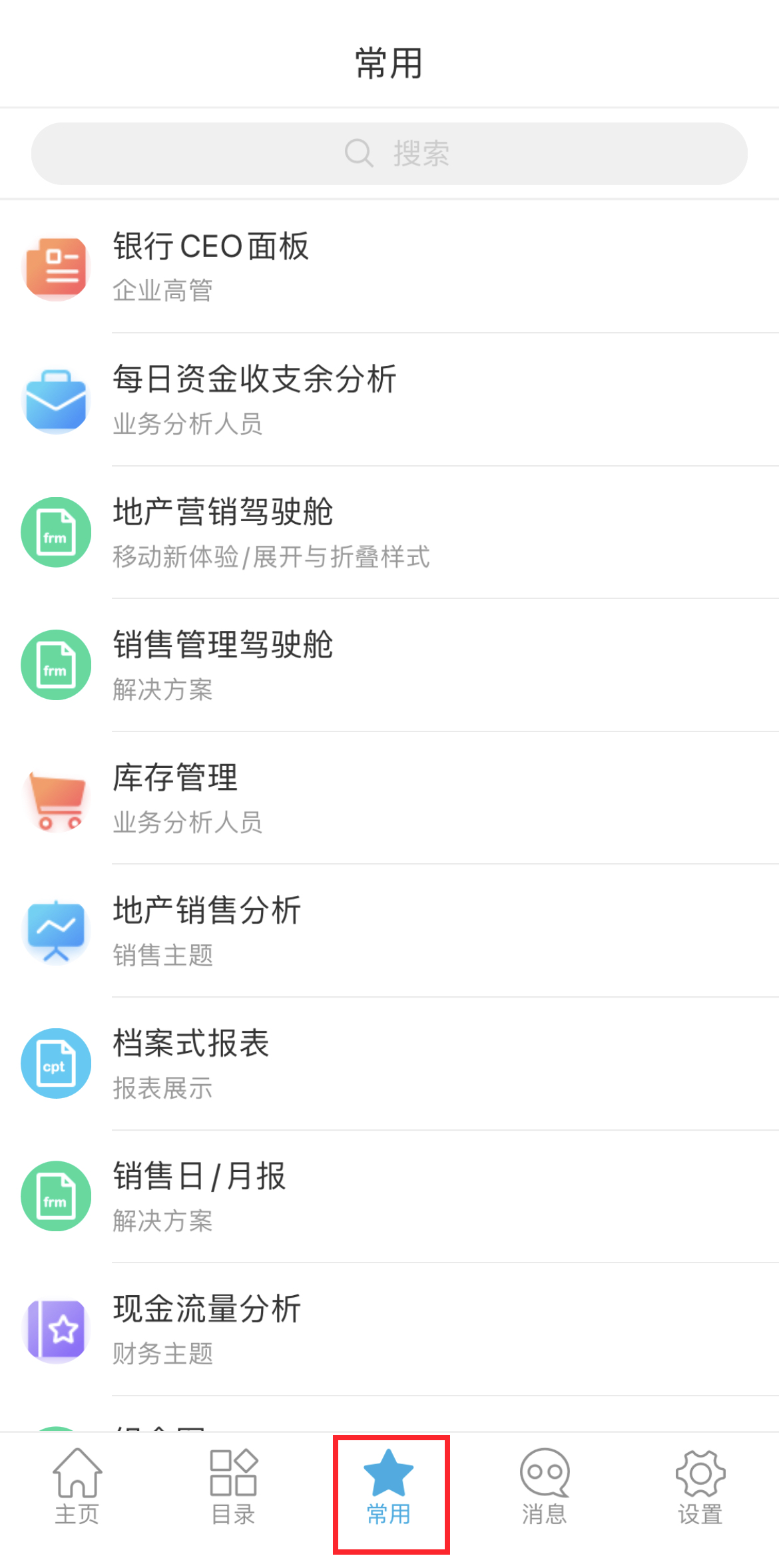Select 地产营销驾驶舱 entry
Viewport: 779px width, 1568px height.
[x=389, y=532]
